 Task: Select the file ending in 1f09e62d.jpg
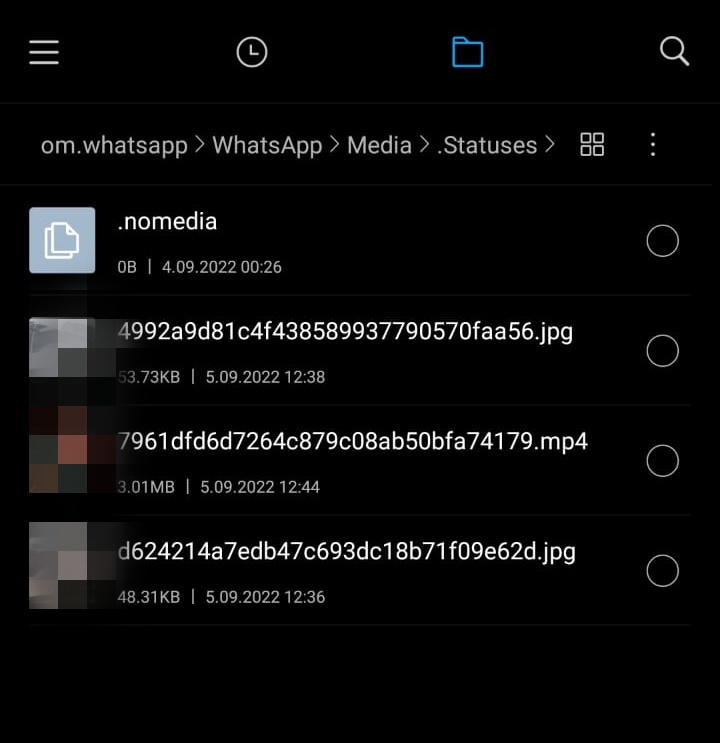[x=662, y=571]
